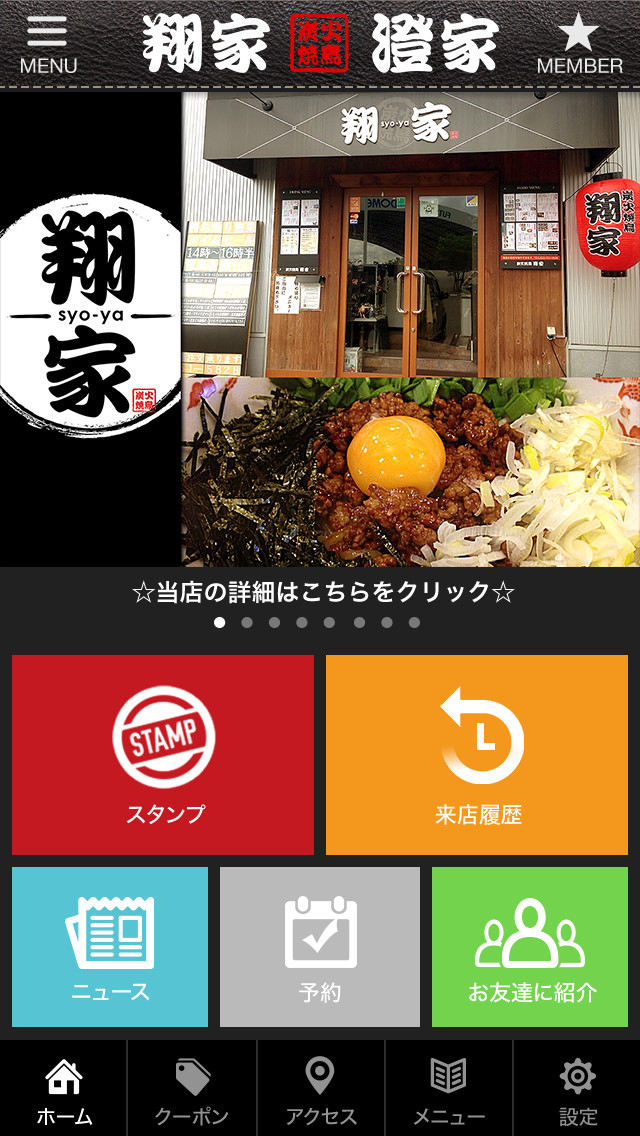640x1136 pixels.
Task: Make a reservation via 予約 tile
Action: pyautogui.click(x=320, y=947)
